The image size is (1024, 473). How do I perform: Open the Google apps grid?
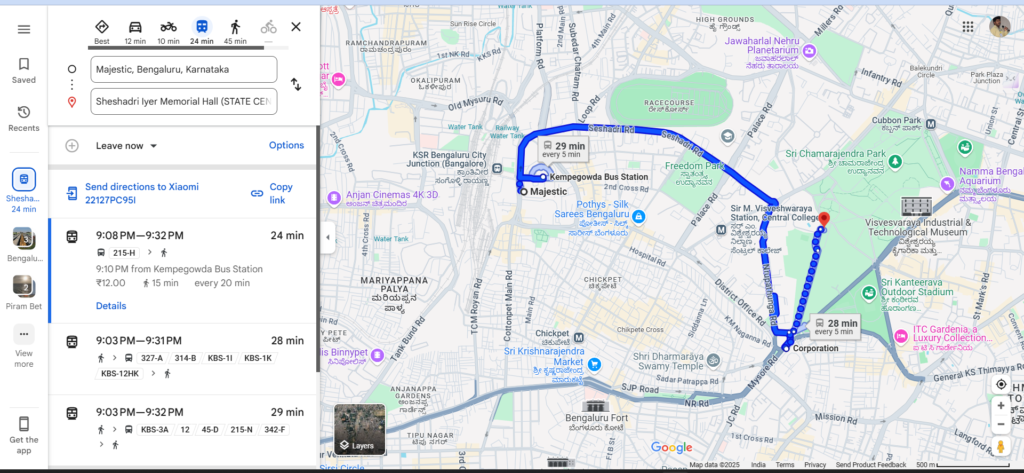click(967, 27)
